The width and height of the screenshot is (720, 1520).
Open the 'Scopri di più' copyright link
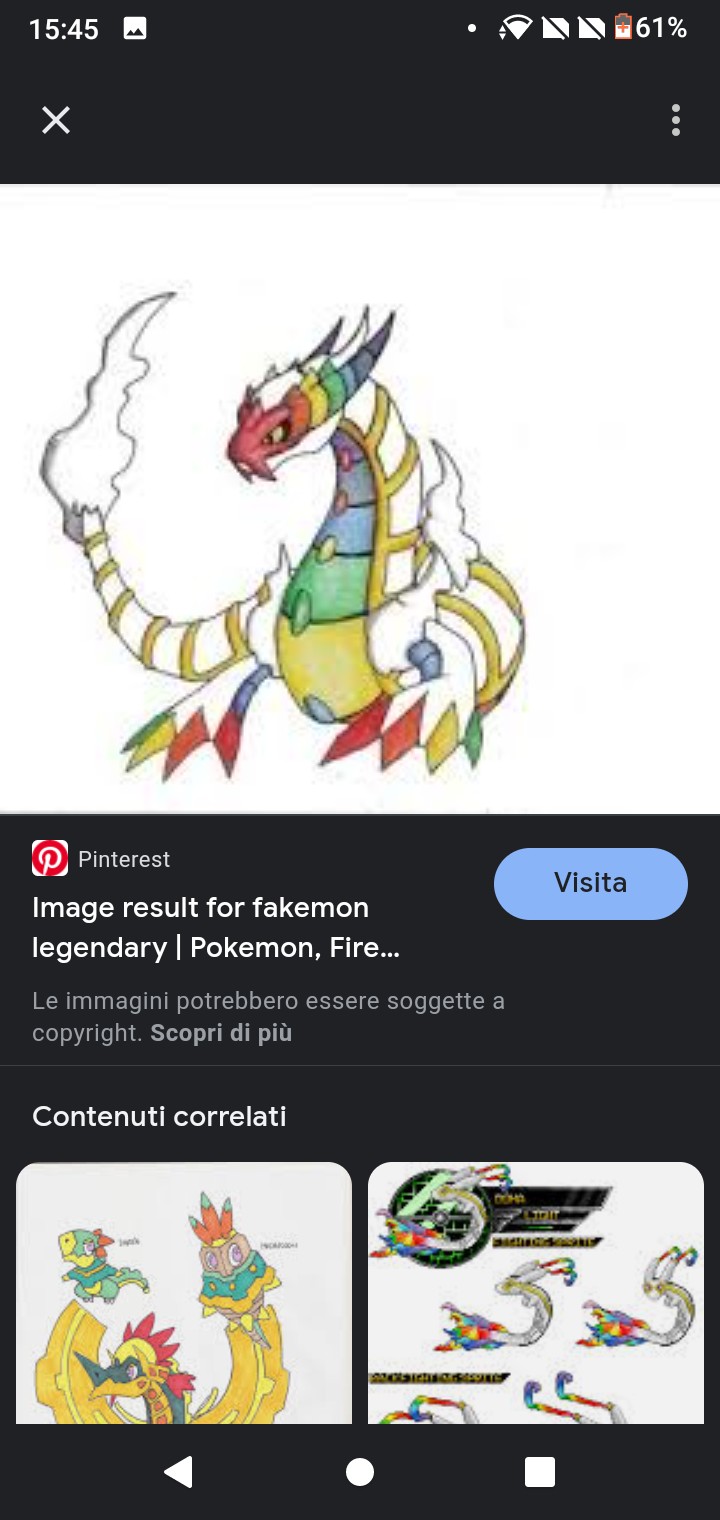point(221,1033)
